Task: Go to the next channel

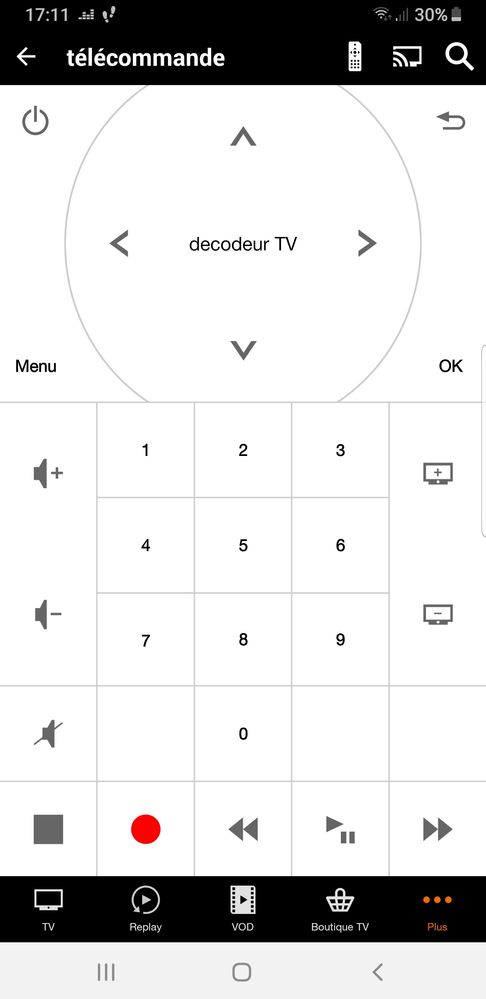Action: pyautogui.click(x=438, y=473)
